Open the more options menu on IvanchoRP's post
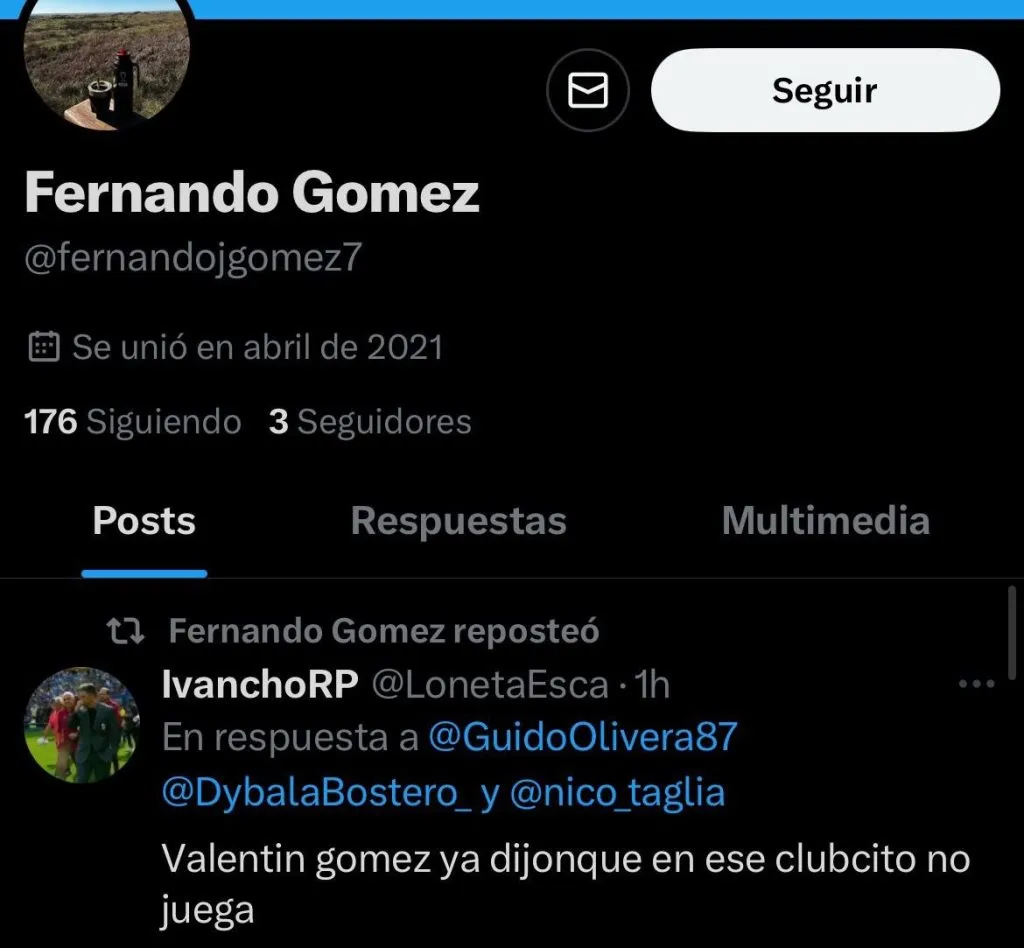This screenshot has height=948, width=1024. [x=976, y=685]
